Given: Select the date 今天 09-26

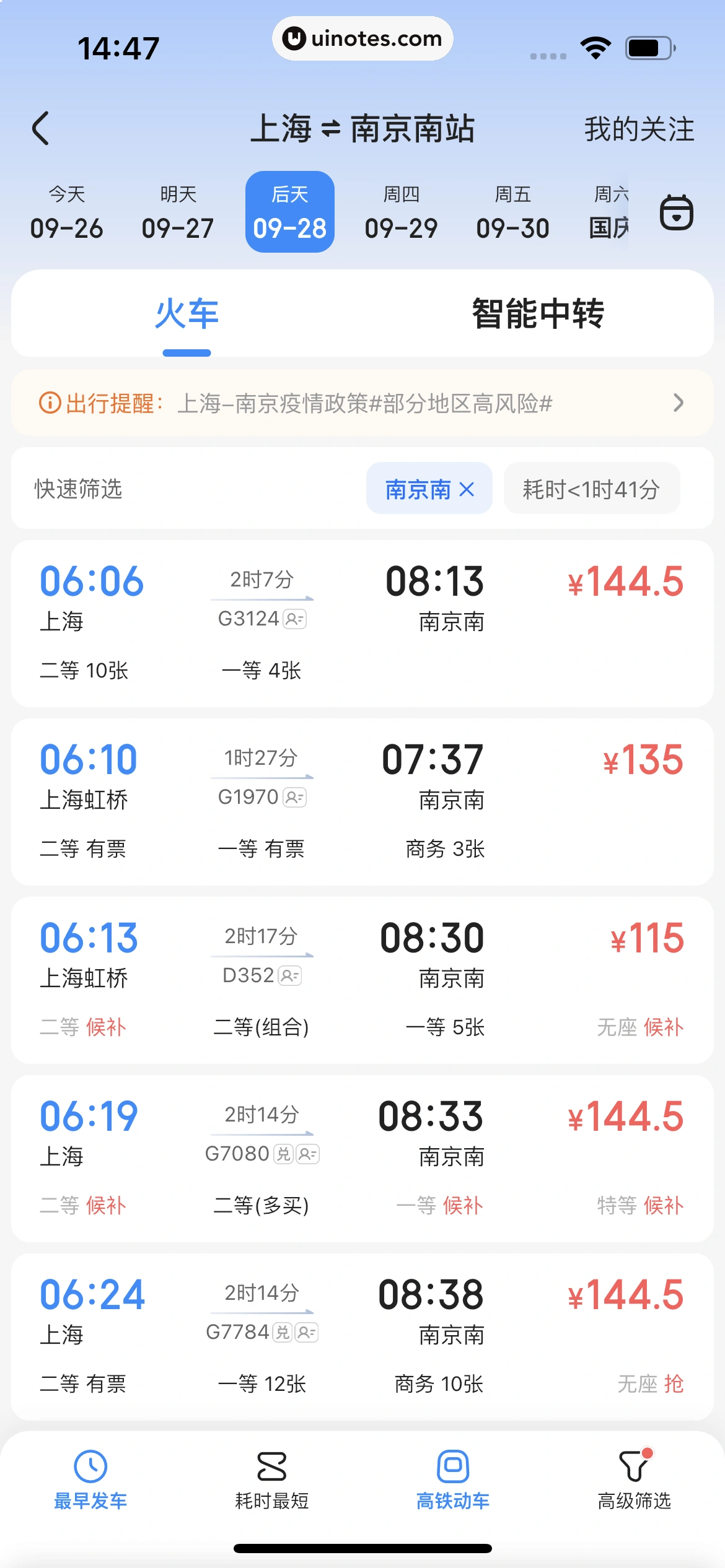Looking at the screenshot, I should click(x=67, y=212).
